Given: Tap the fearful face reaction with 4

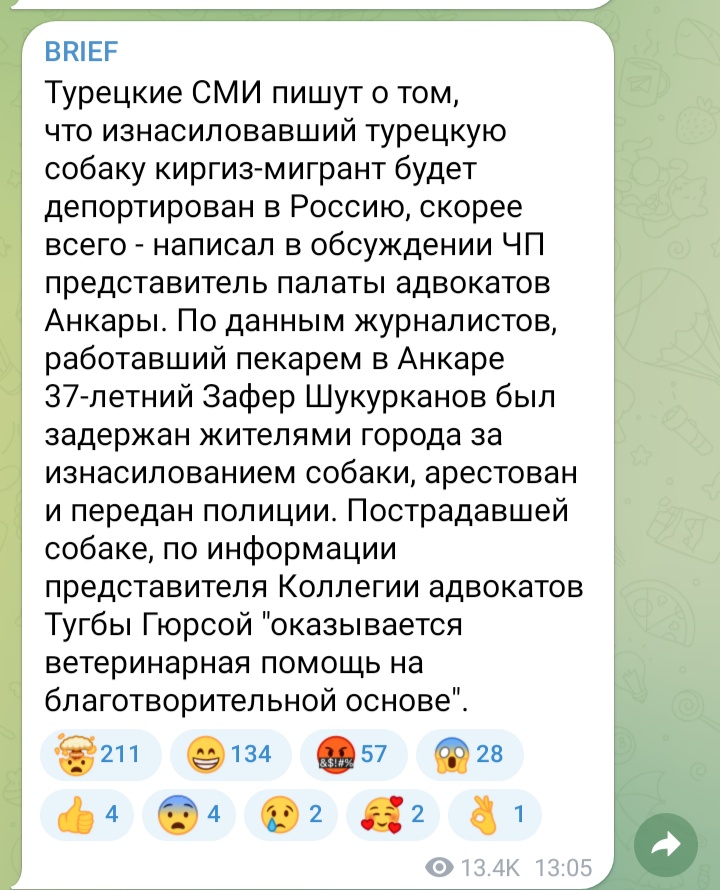Looking at the screenshot, I should (187, 814).
